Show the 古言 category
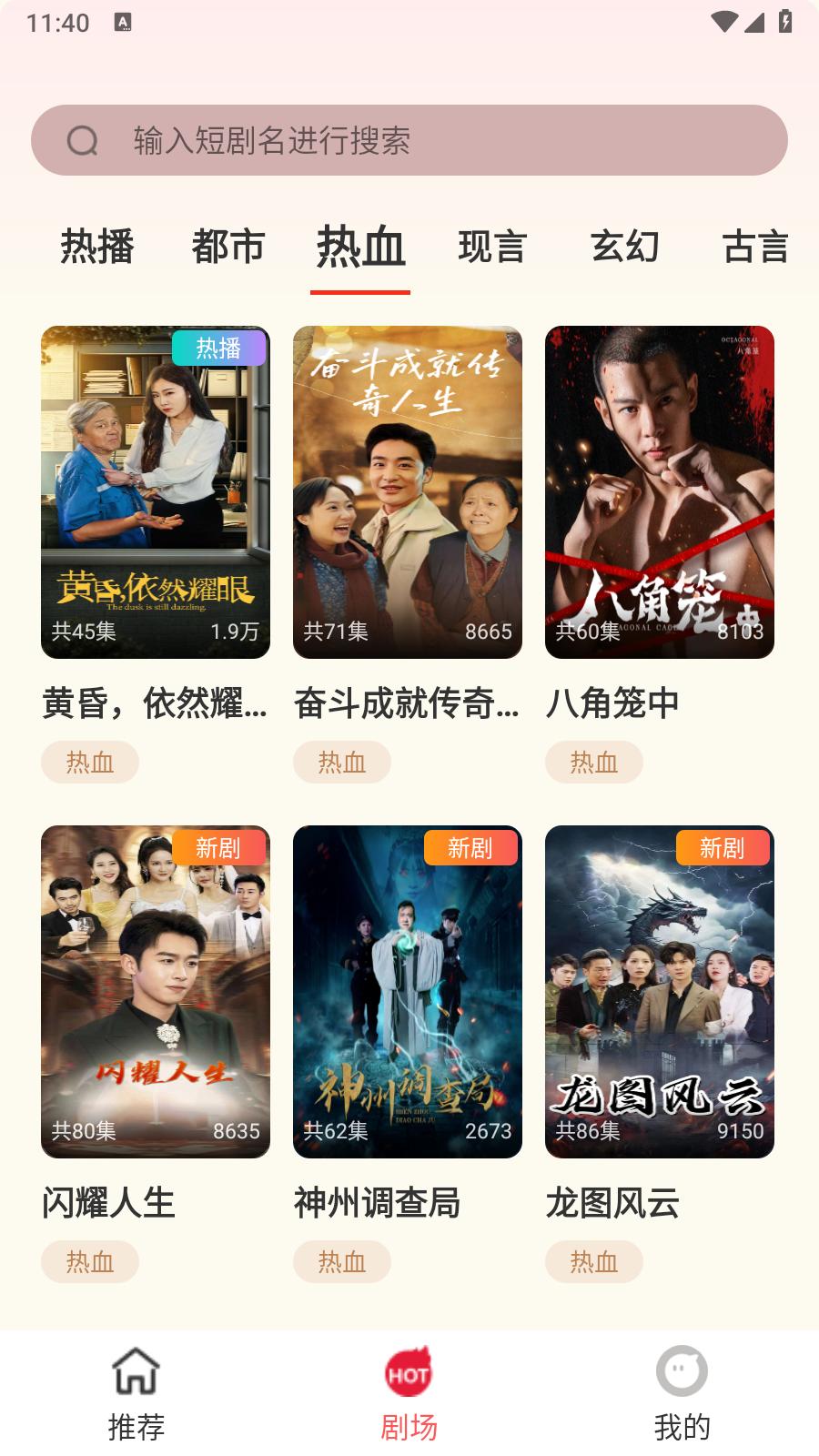Screen dimensions: 819x1456 pos(754,248)
